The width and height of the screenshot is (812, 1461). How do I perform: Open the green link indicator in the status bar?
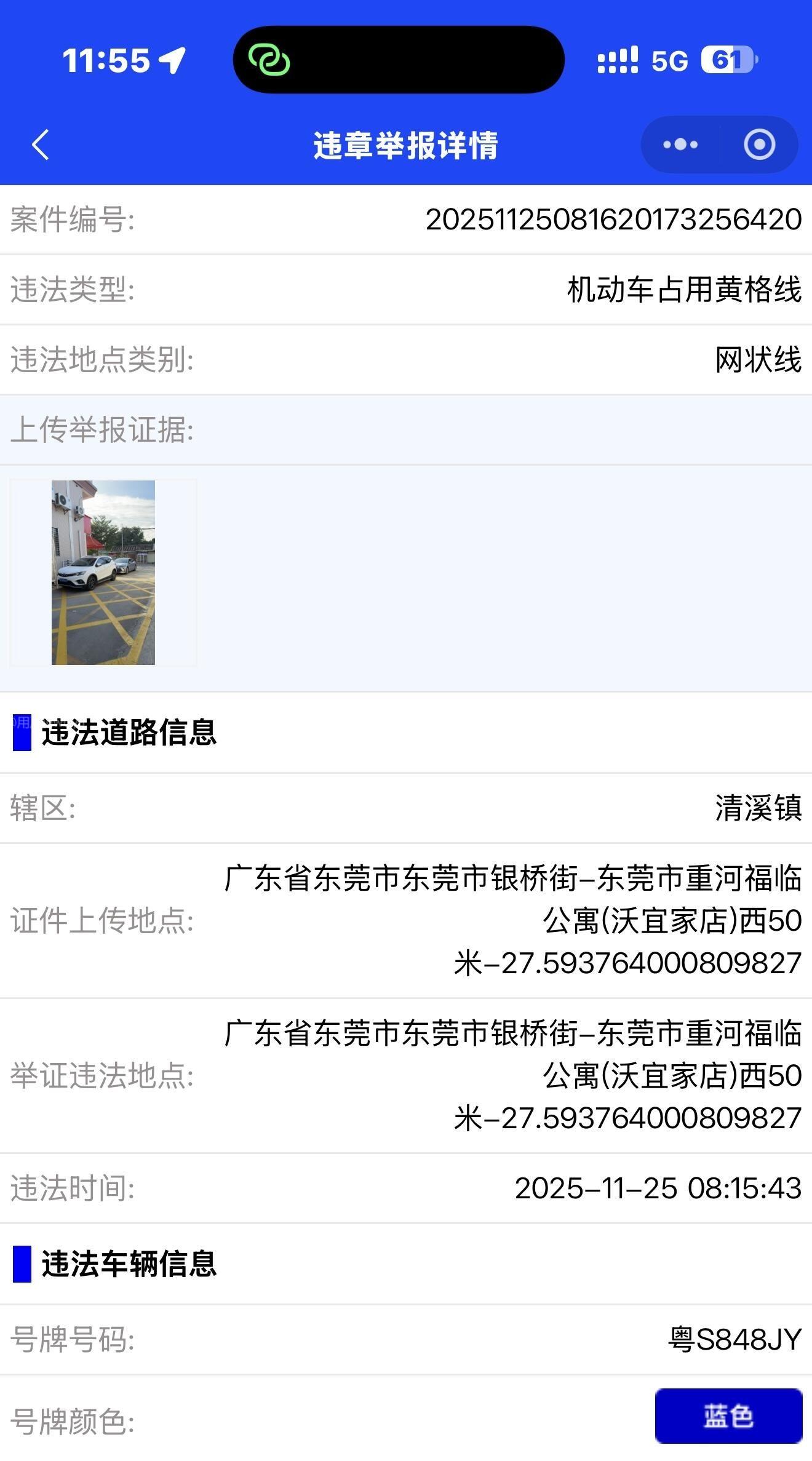(269, 60)
